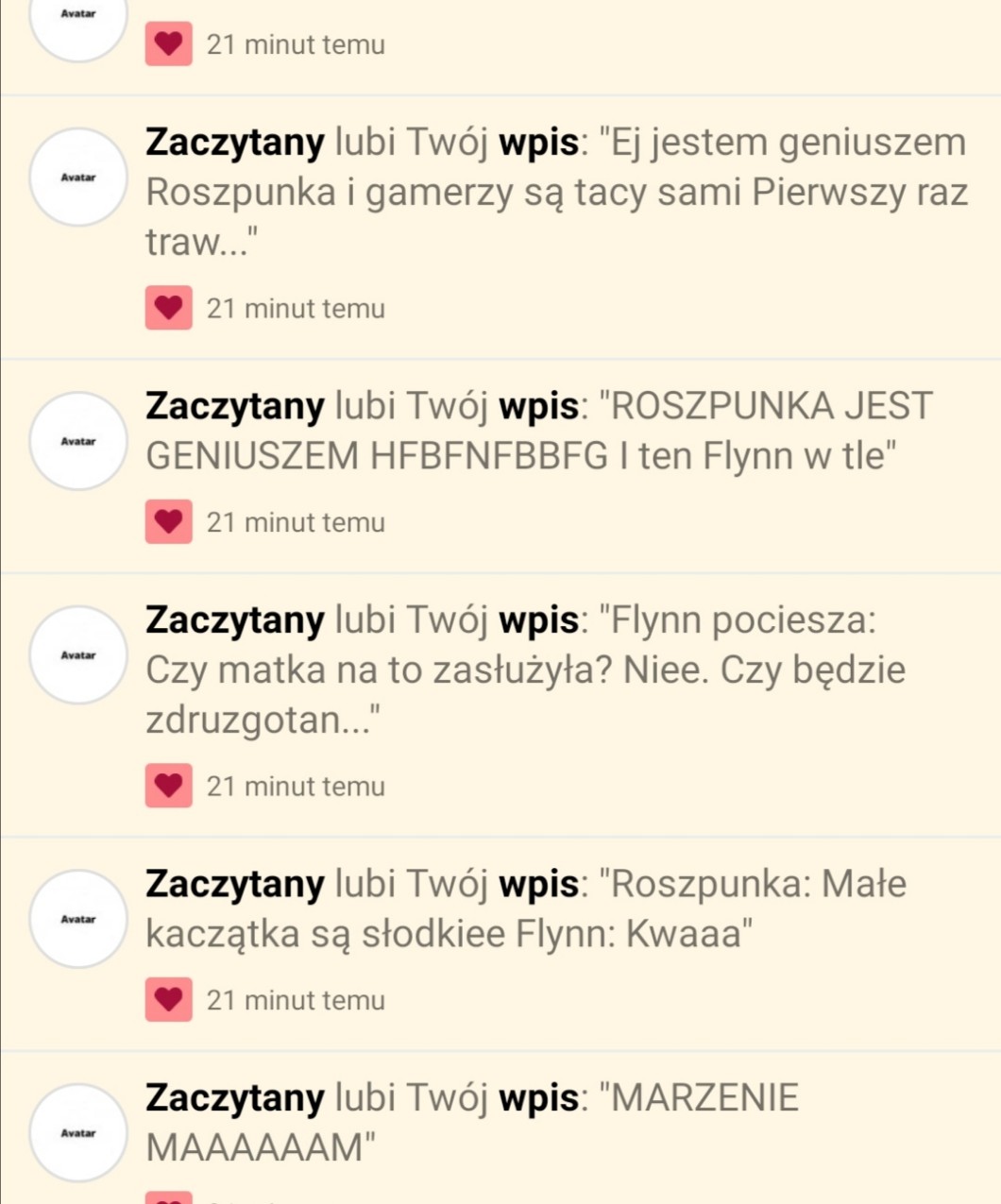
Task: Tap the avatar beside the "Flynn pociesza" notification
Action: point(78,655)
